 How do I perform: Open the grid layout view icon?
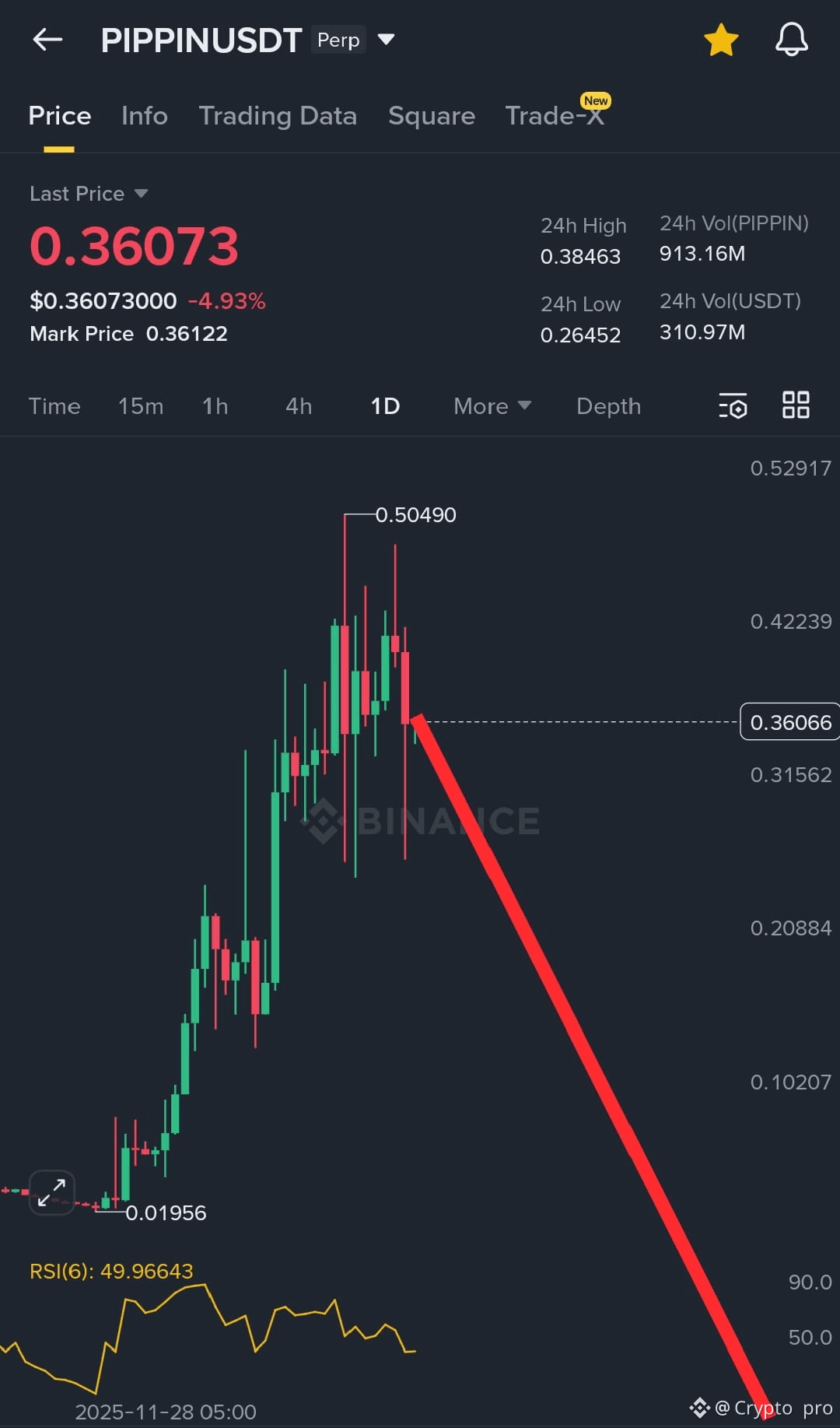pos(795,405)
